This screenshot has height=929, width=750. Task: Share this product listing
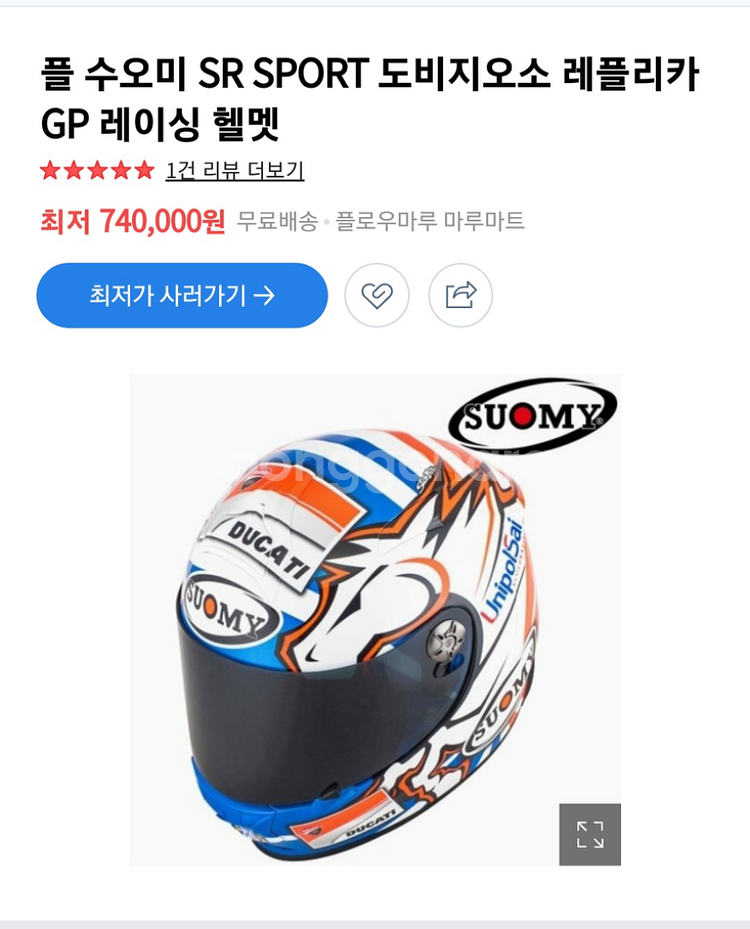click(460, 295)
